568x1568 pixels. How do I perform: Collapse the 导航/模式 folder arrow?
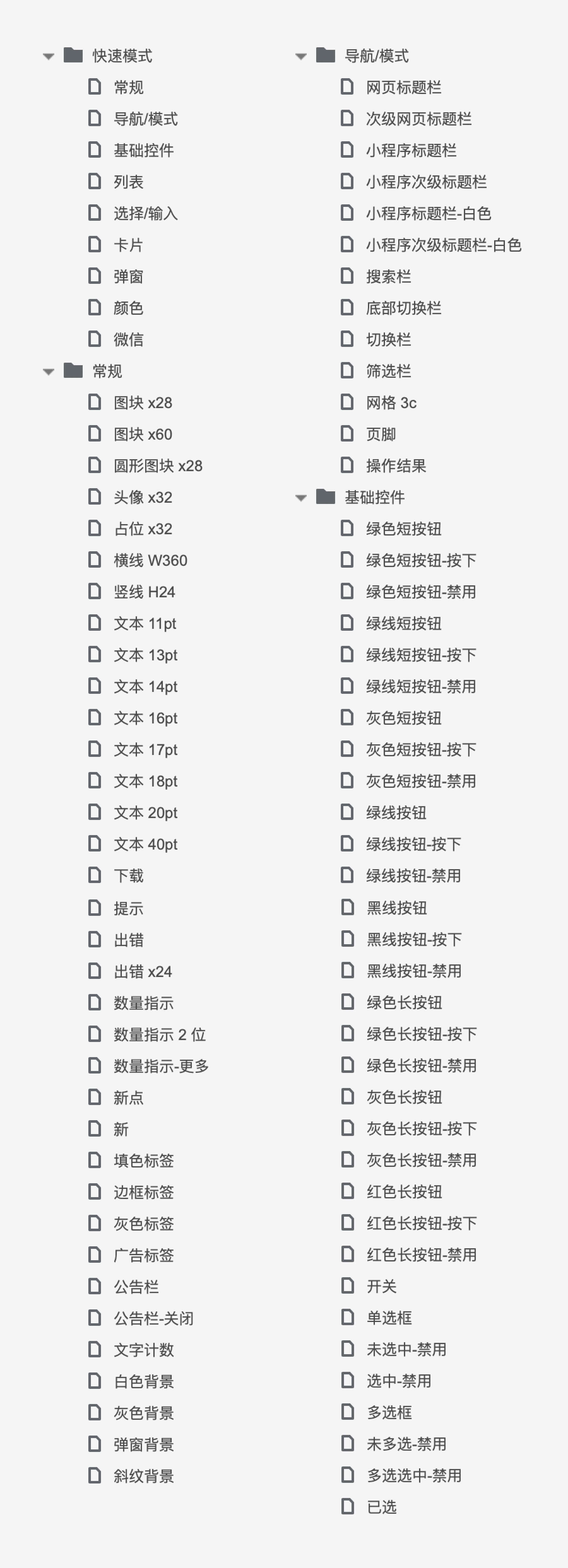click(301, 57)
